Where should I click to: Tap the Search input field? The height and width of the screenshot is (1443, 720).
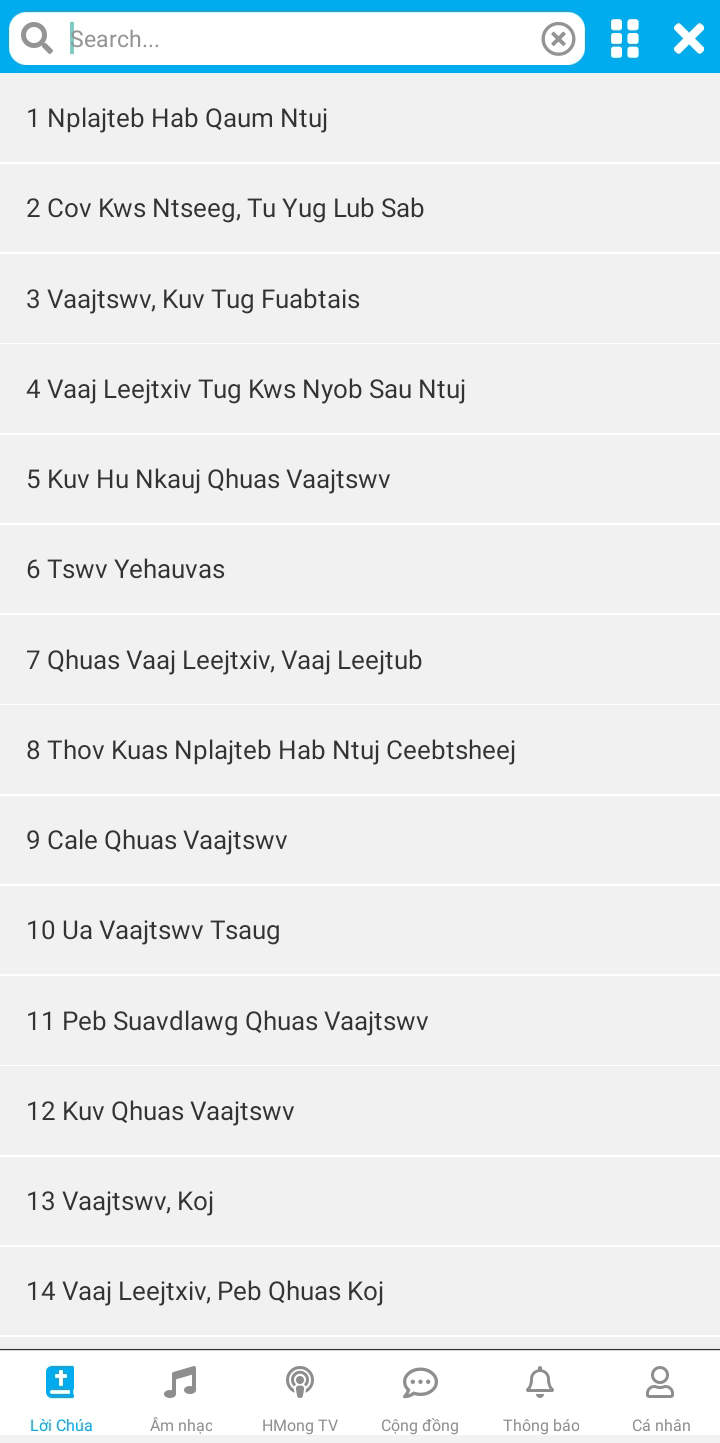tap(300, 39)
